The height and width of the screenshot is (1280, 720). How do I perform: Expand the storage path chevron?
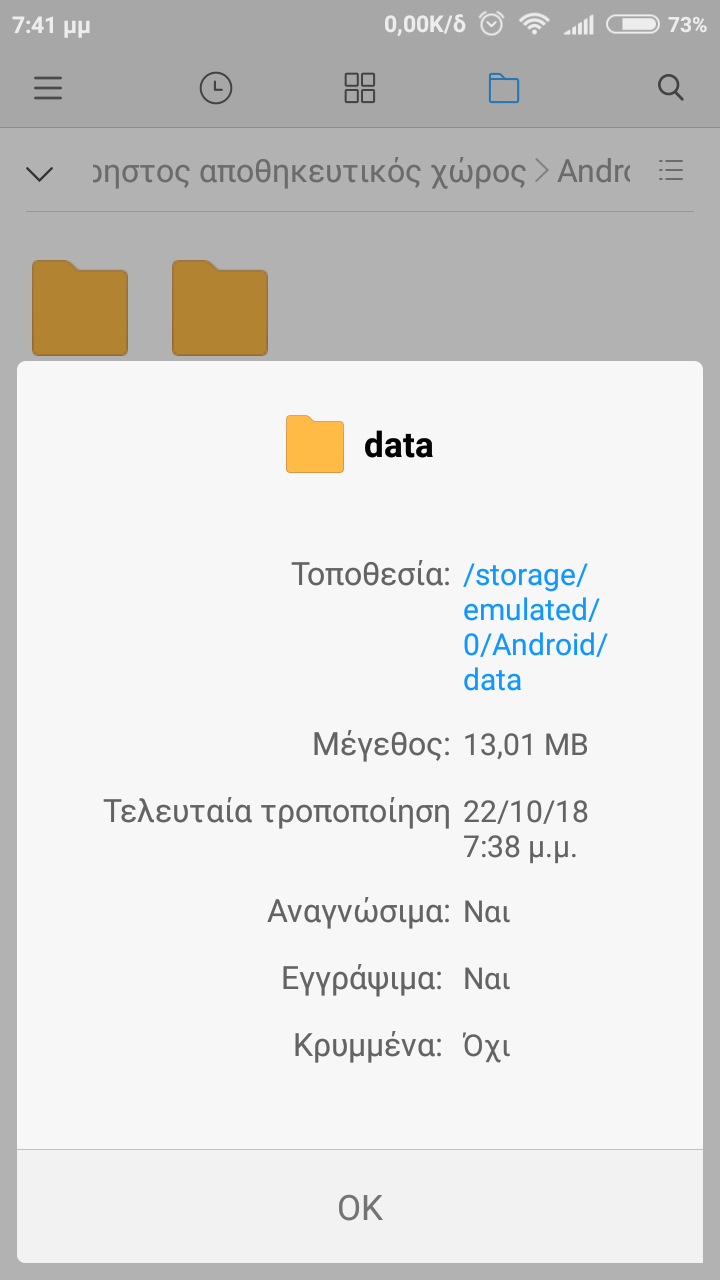click(x=40, y=173)
